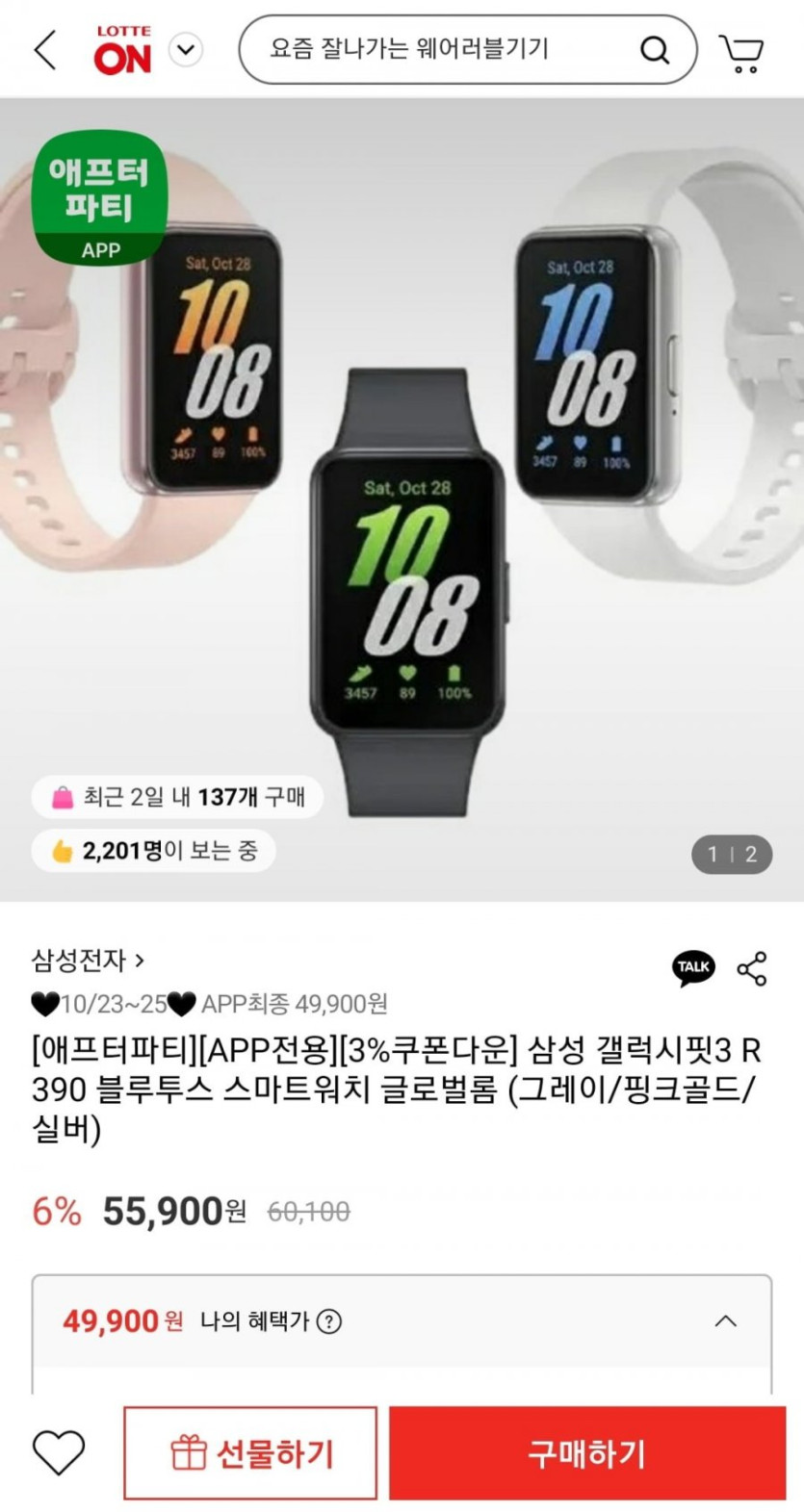Share this Galaxy Fit3 product
The height and width of the screenshot is (1512, 804).
[x=752, y=968]
